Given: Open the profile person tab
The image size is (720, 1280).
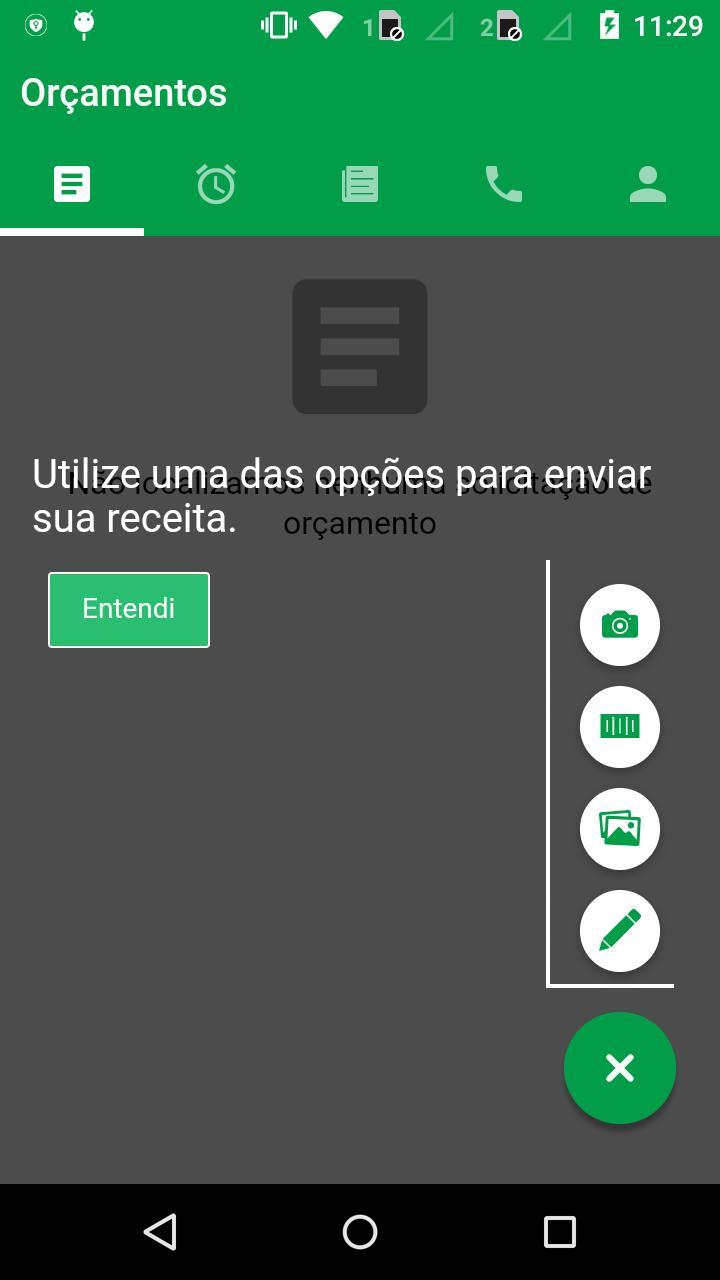Looking at the screenshot, I should (648, 184).
